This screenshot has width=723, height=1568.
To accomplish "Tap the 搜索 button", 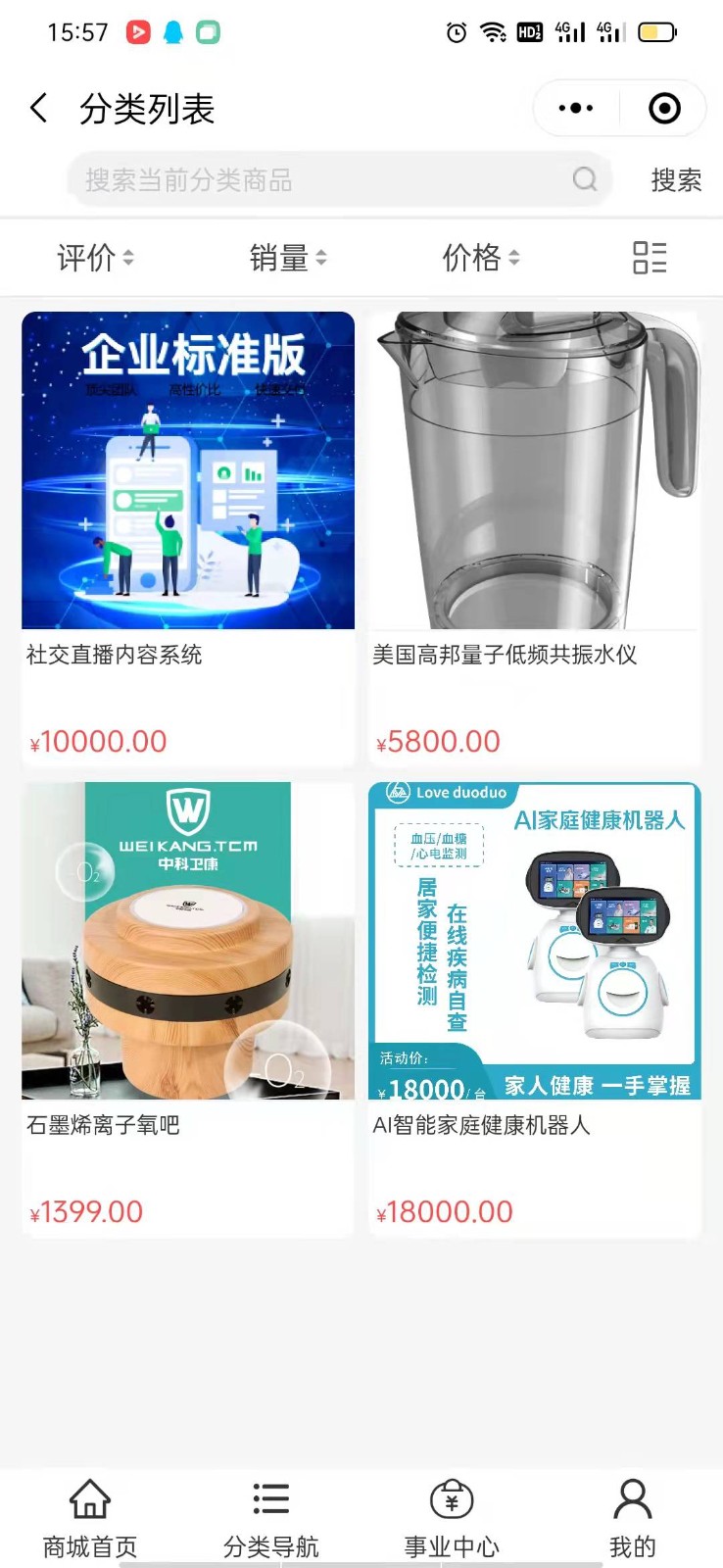I will click(676, 180).
